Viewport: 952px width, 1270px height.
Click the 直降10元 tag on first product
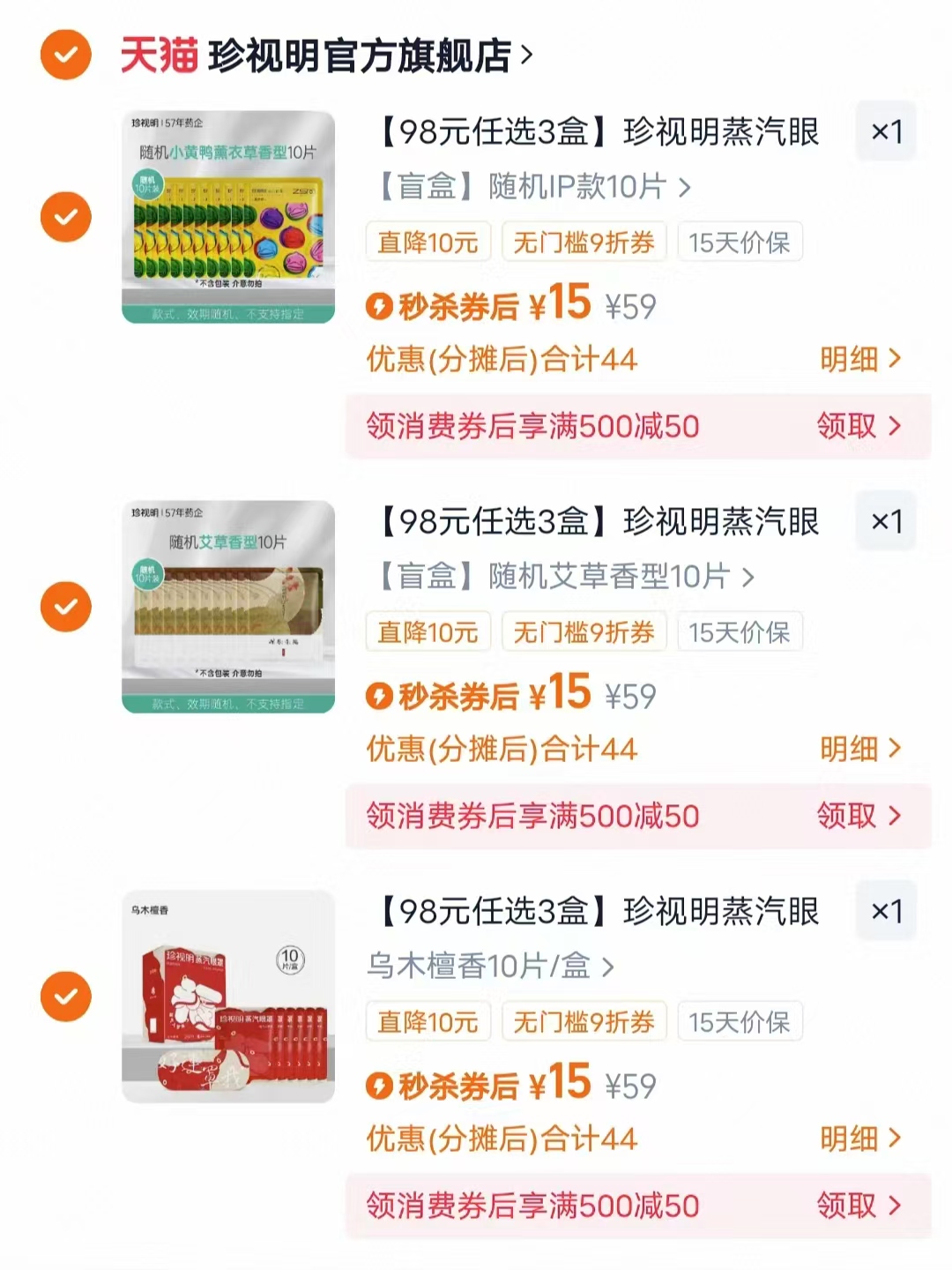[428, 242]
